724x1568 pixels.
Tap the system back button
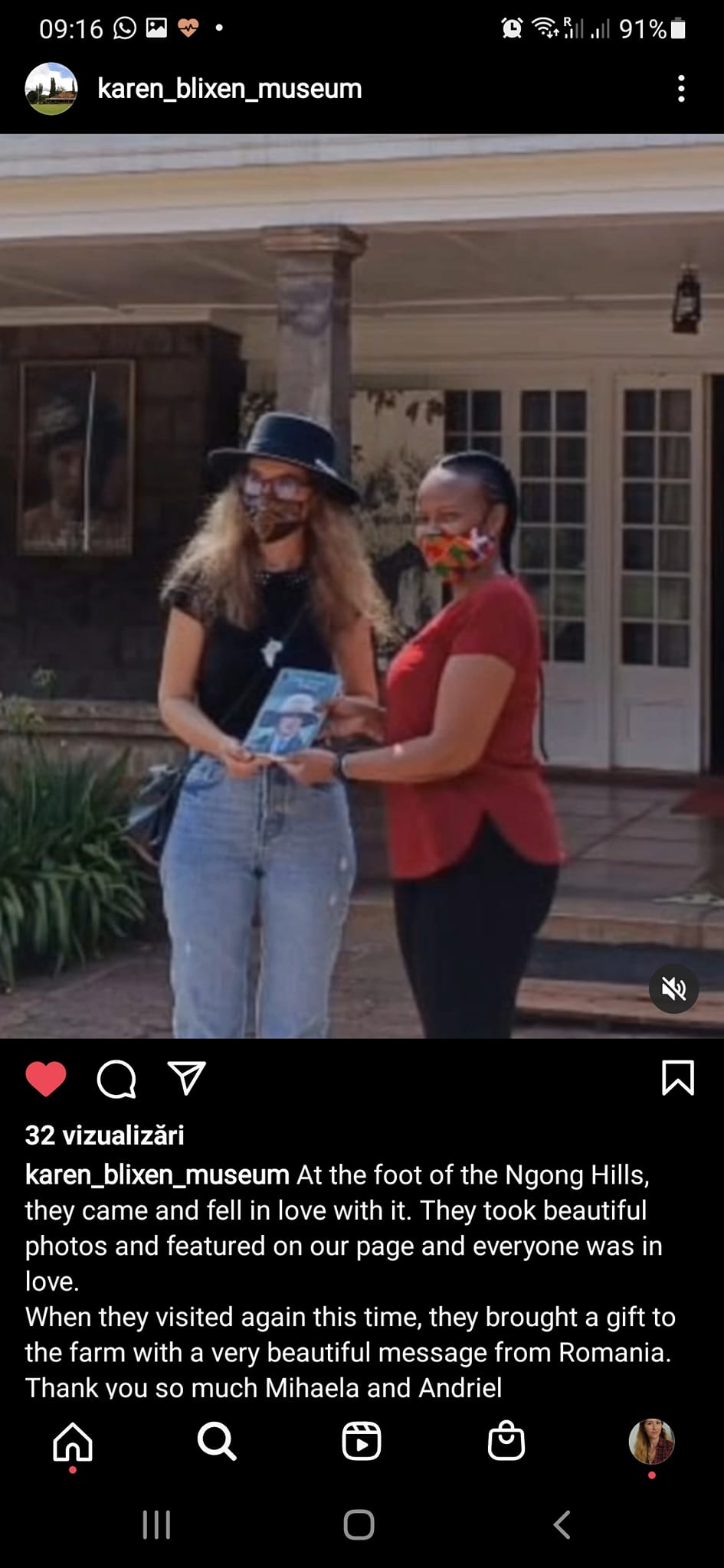pos(562,1524)
